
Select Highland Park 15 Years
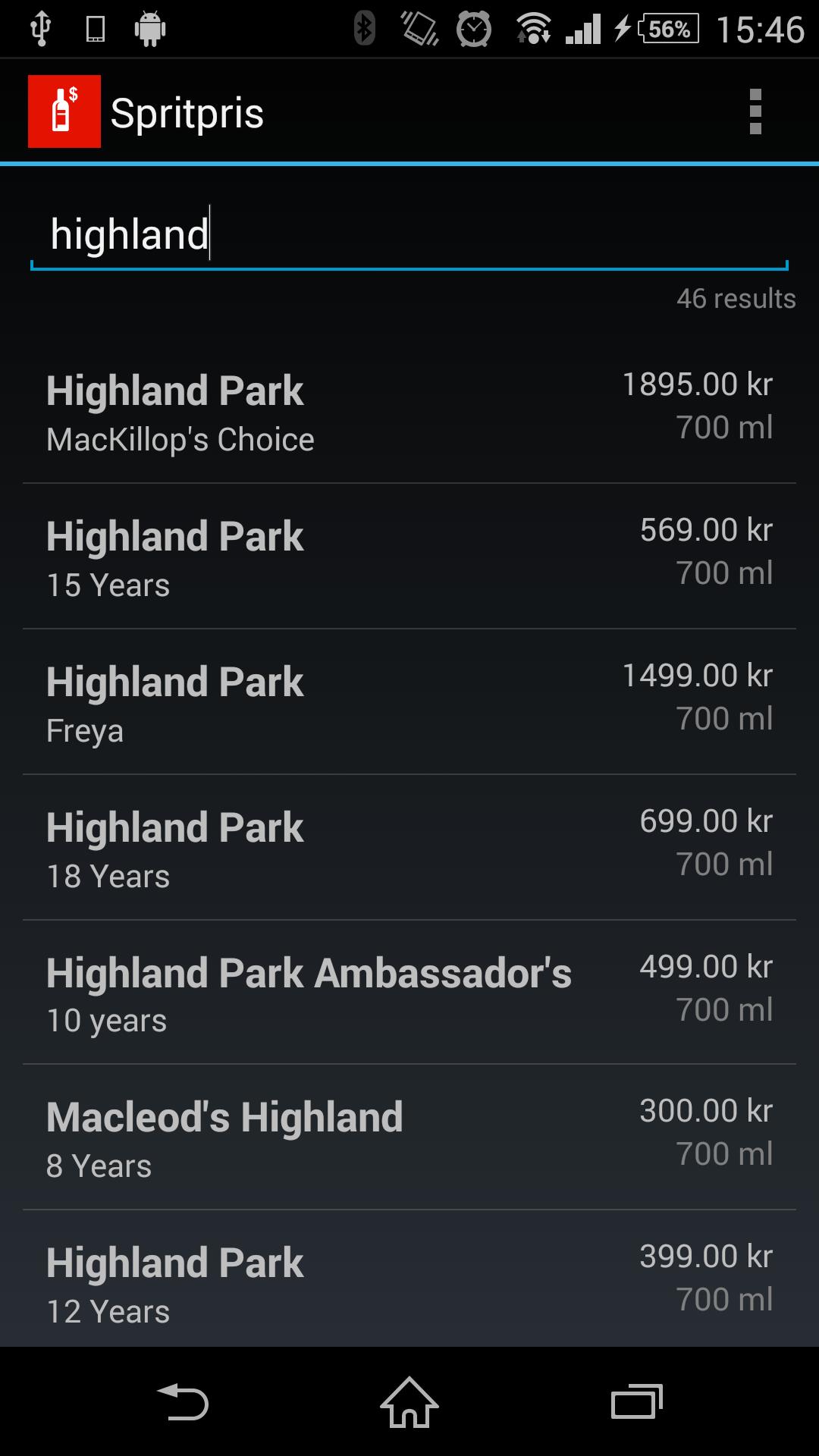coord(409,558)
